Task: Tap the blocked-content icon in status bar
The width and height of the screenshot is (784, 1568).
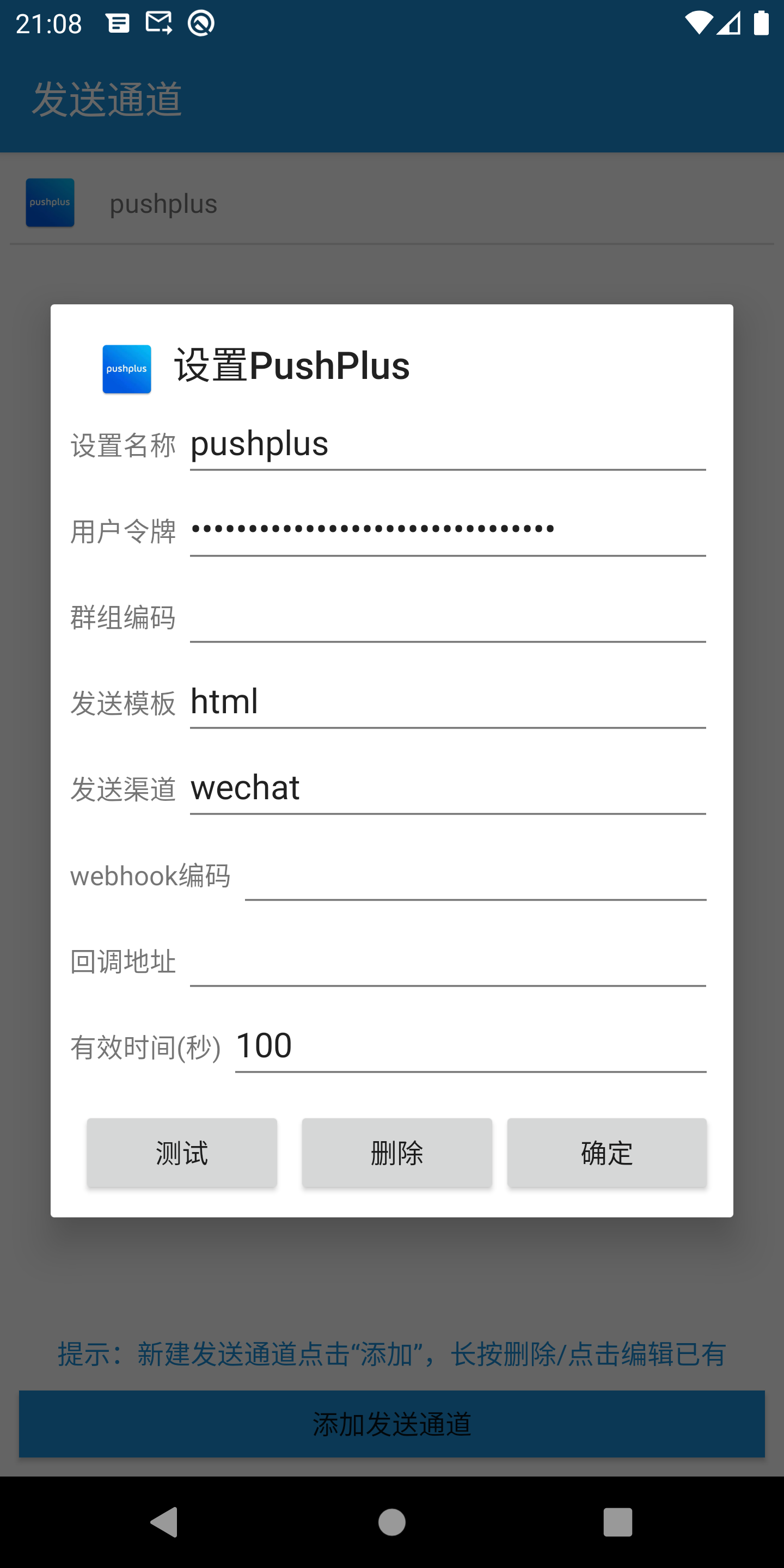Action: [x=200, y=23]
